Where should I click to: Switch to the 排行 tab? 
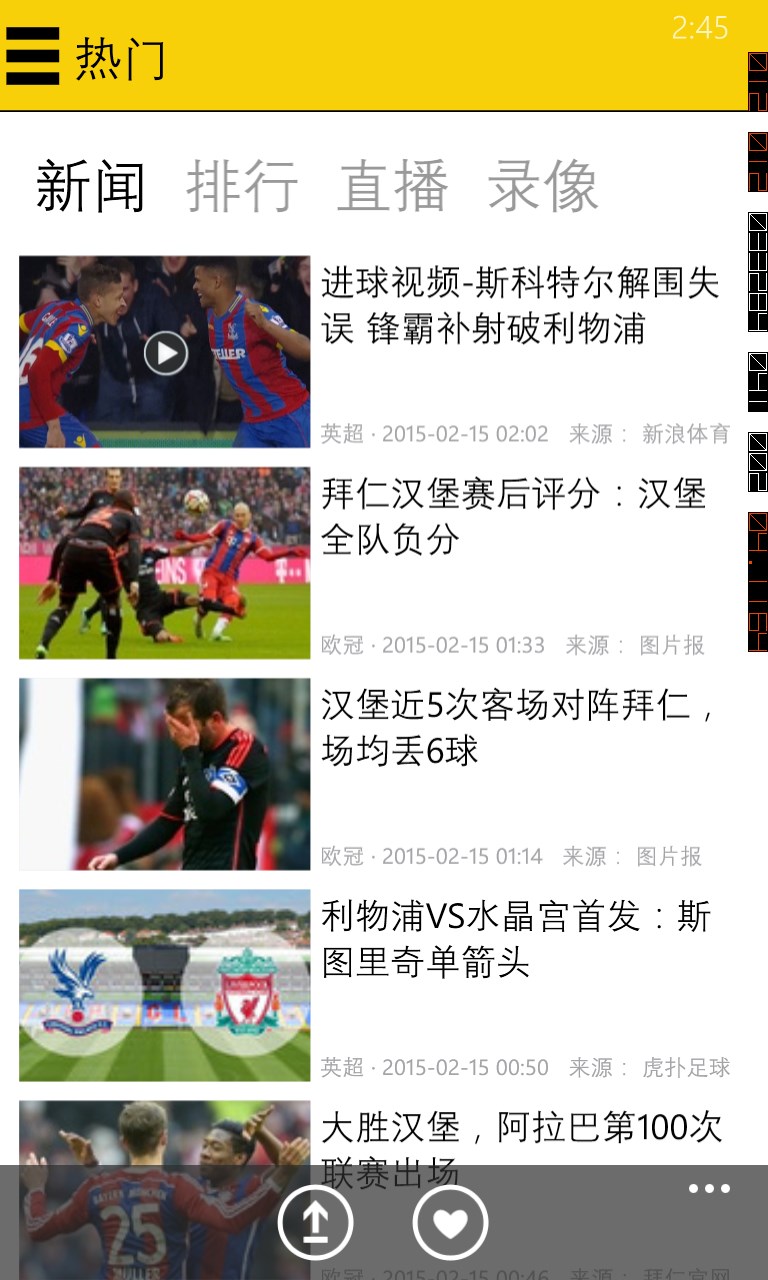[242, 186]
